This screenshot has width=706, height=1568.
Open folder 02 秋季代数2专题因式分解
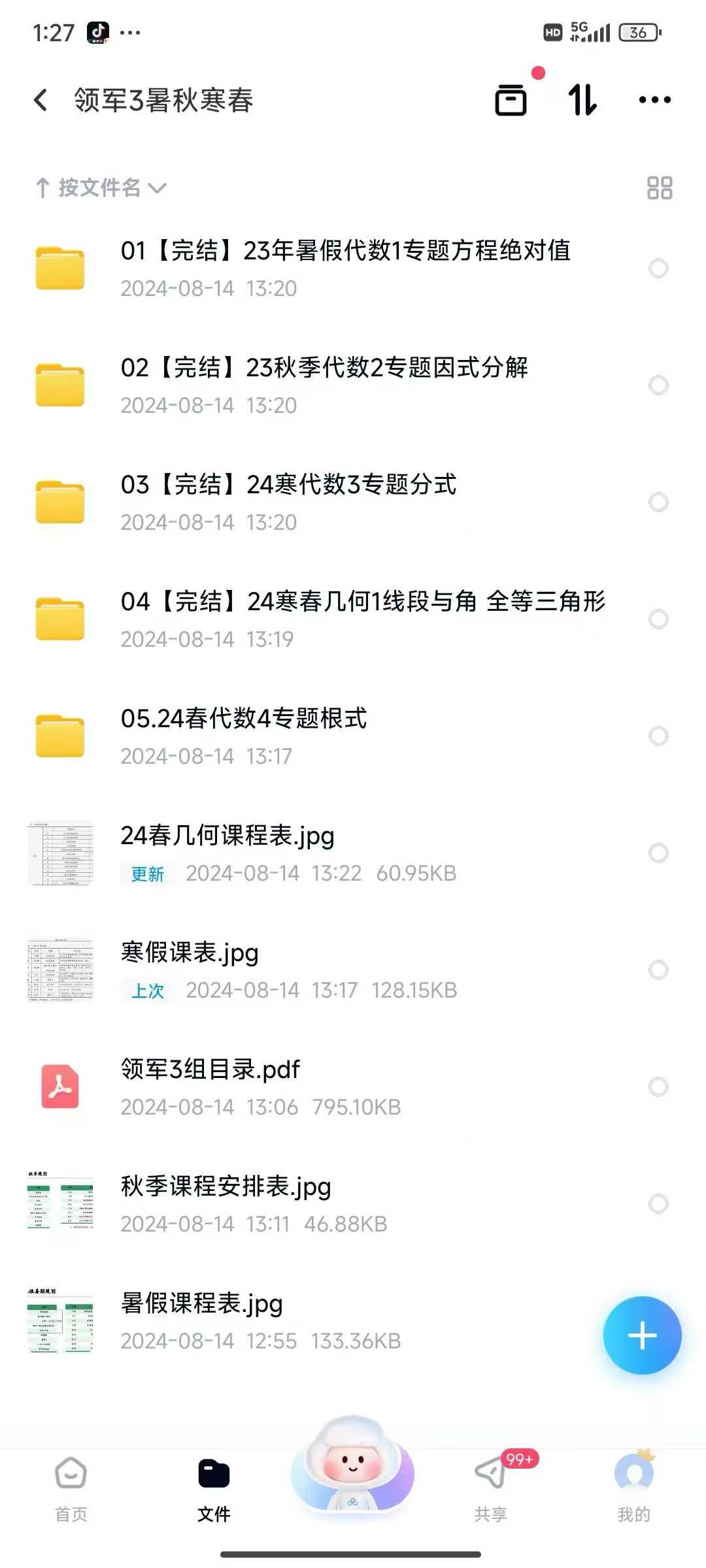click(324, 385)
